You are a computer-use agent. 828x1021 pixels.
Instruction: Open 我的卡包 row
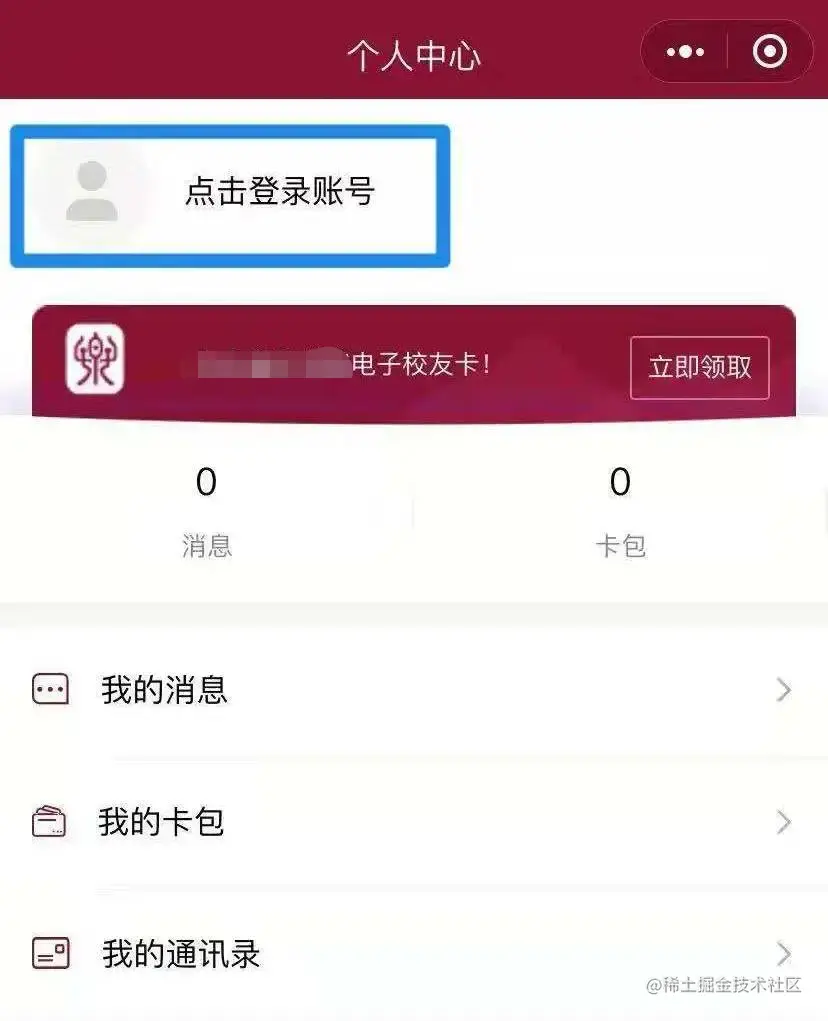point(410,822)
